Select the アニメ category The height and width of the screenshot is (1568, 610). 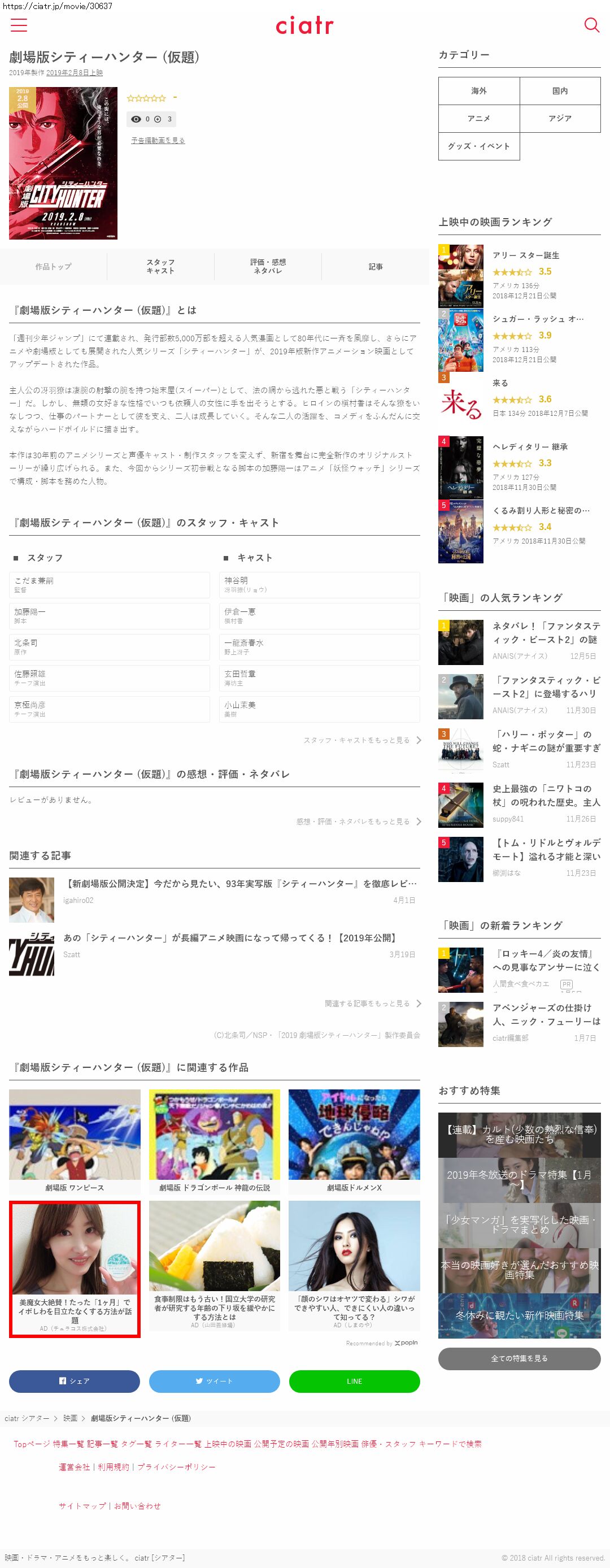point(478,118)
